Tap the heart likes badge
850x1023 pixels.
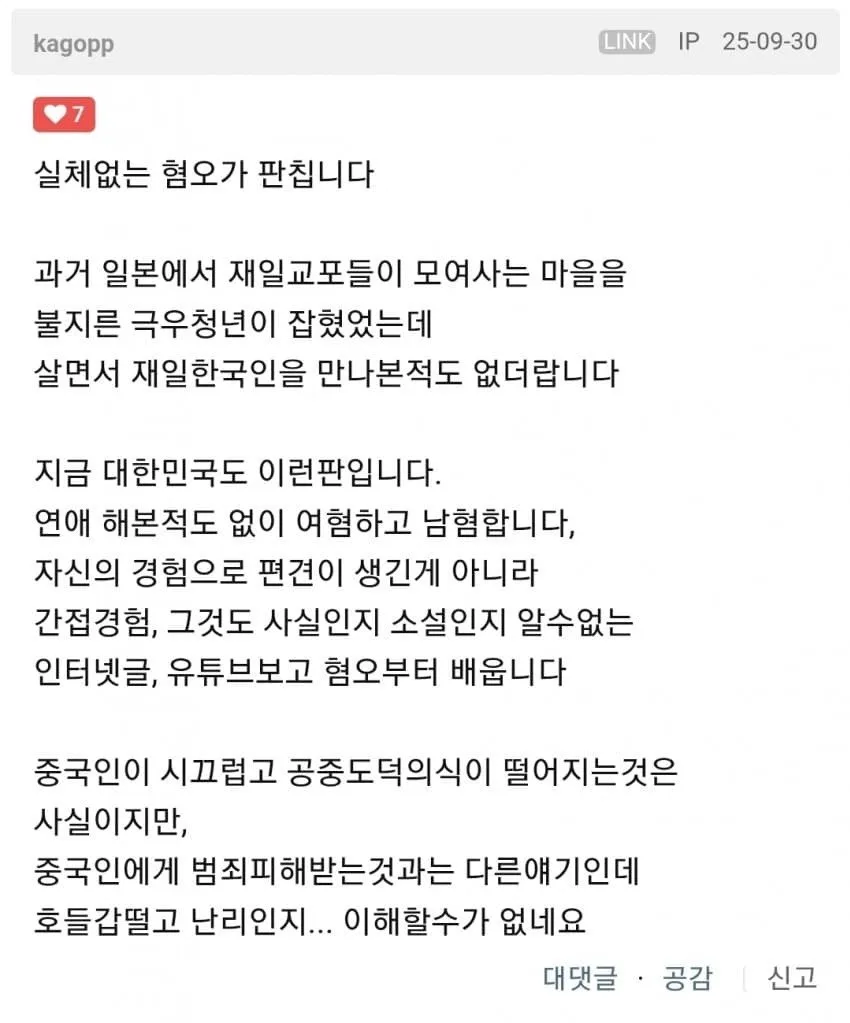tap(64, 114)
